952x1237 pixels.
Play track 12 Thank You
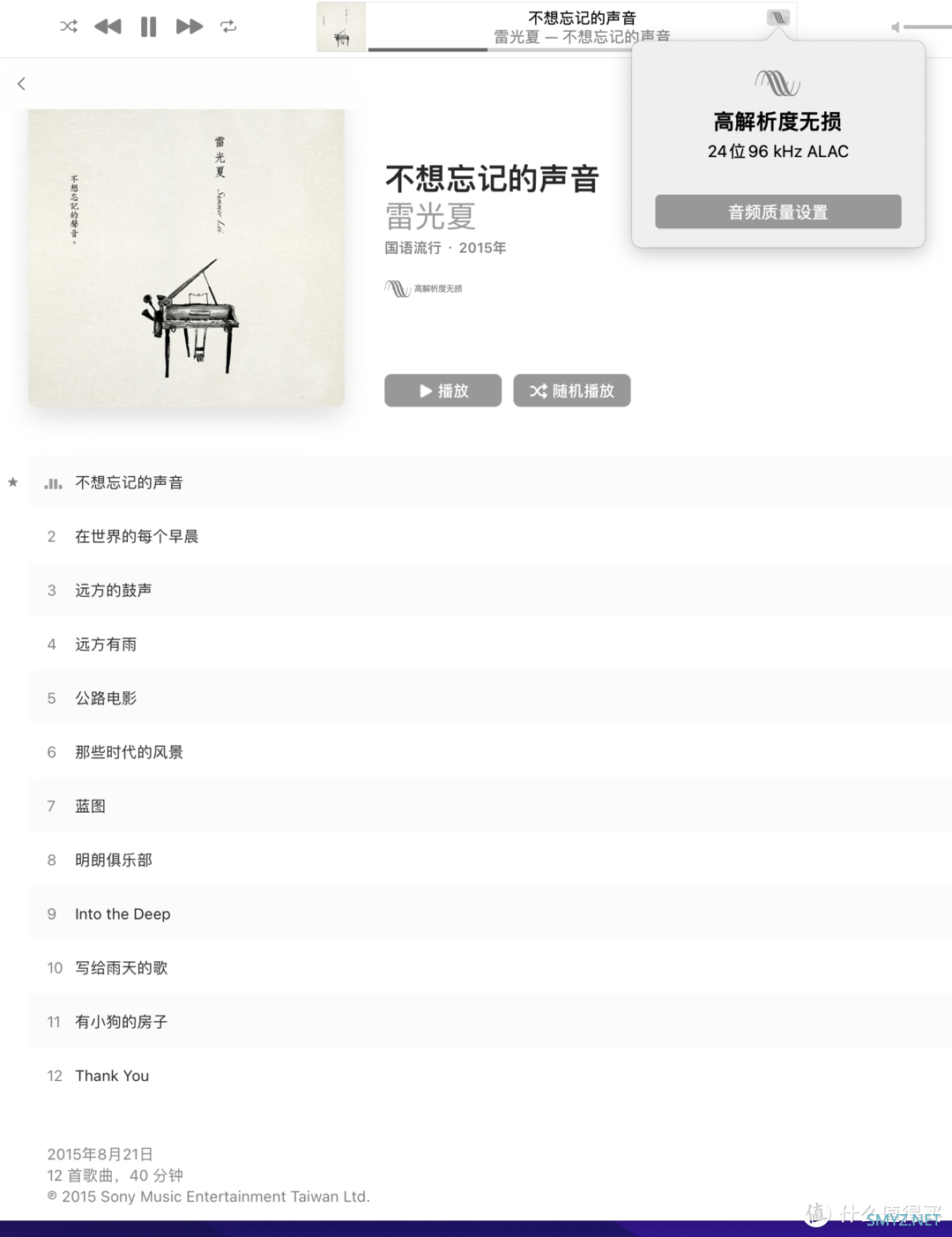pyautogui.click(x=112, y=1076)
